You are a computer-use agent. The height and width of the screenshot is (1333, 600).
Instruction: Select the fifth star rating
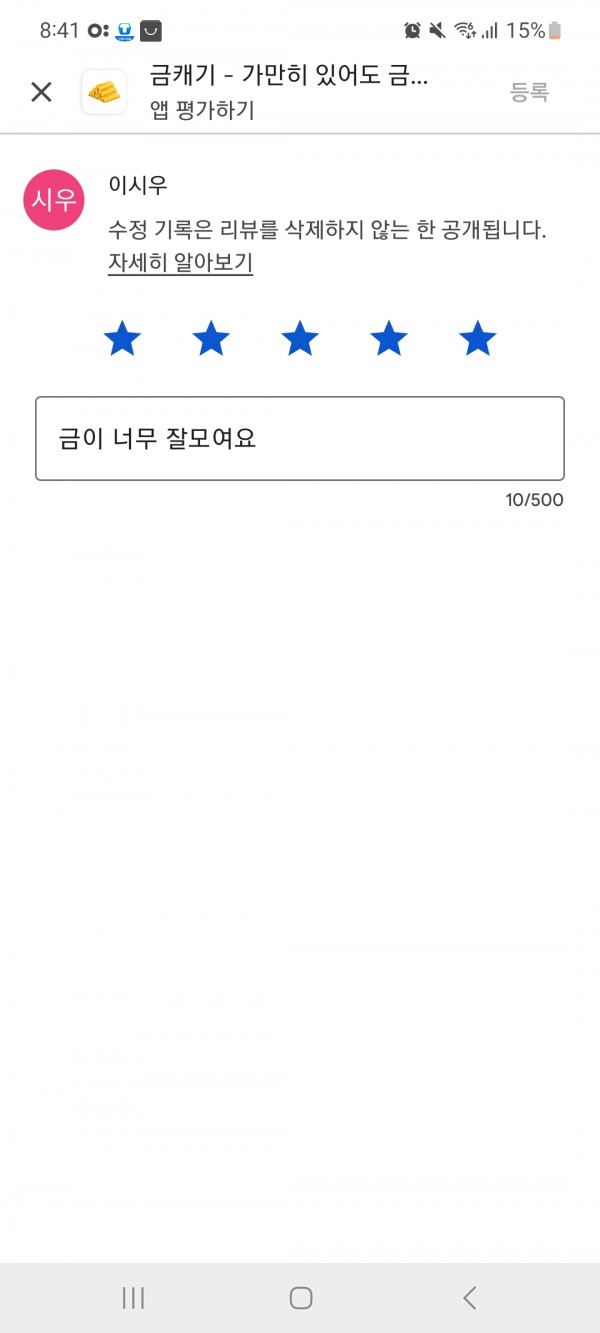click(478, 340)
